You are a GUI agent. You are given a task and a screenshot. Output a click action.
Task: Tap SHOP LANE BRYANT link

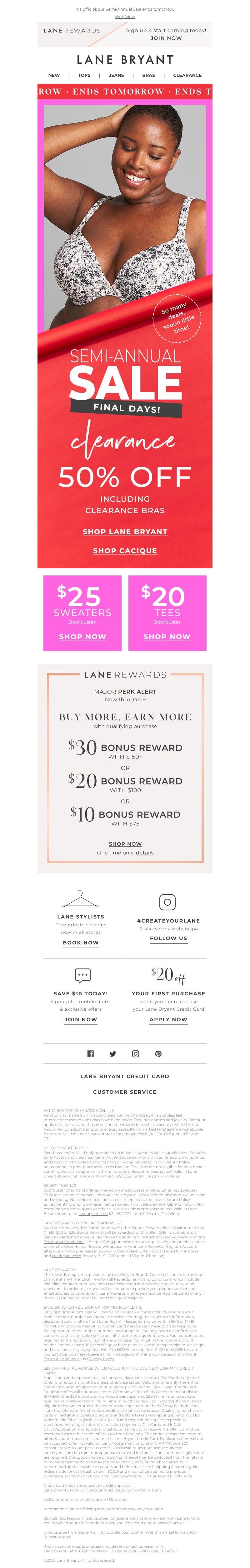tap(125, 531)
